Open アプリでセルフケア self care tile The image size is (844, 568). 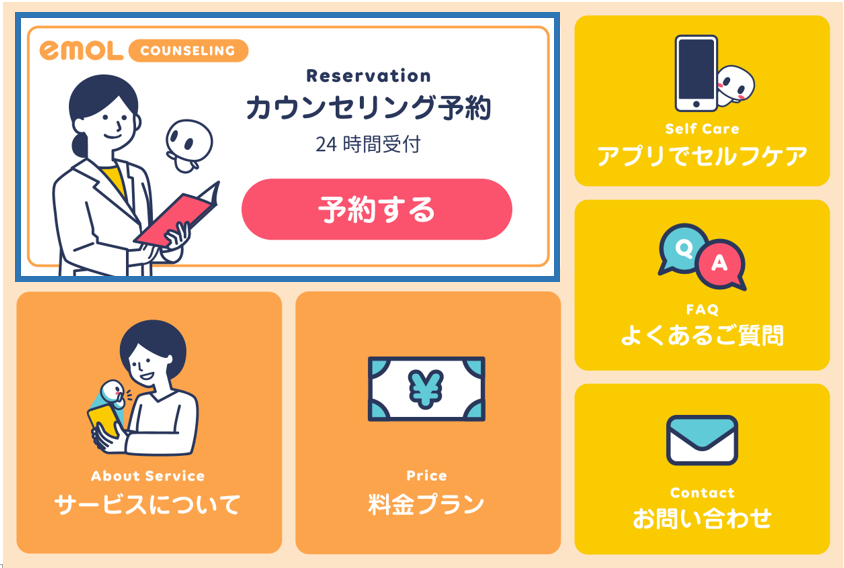pos(701,101)
